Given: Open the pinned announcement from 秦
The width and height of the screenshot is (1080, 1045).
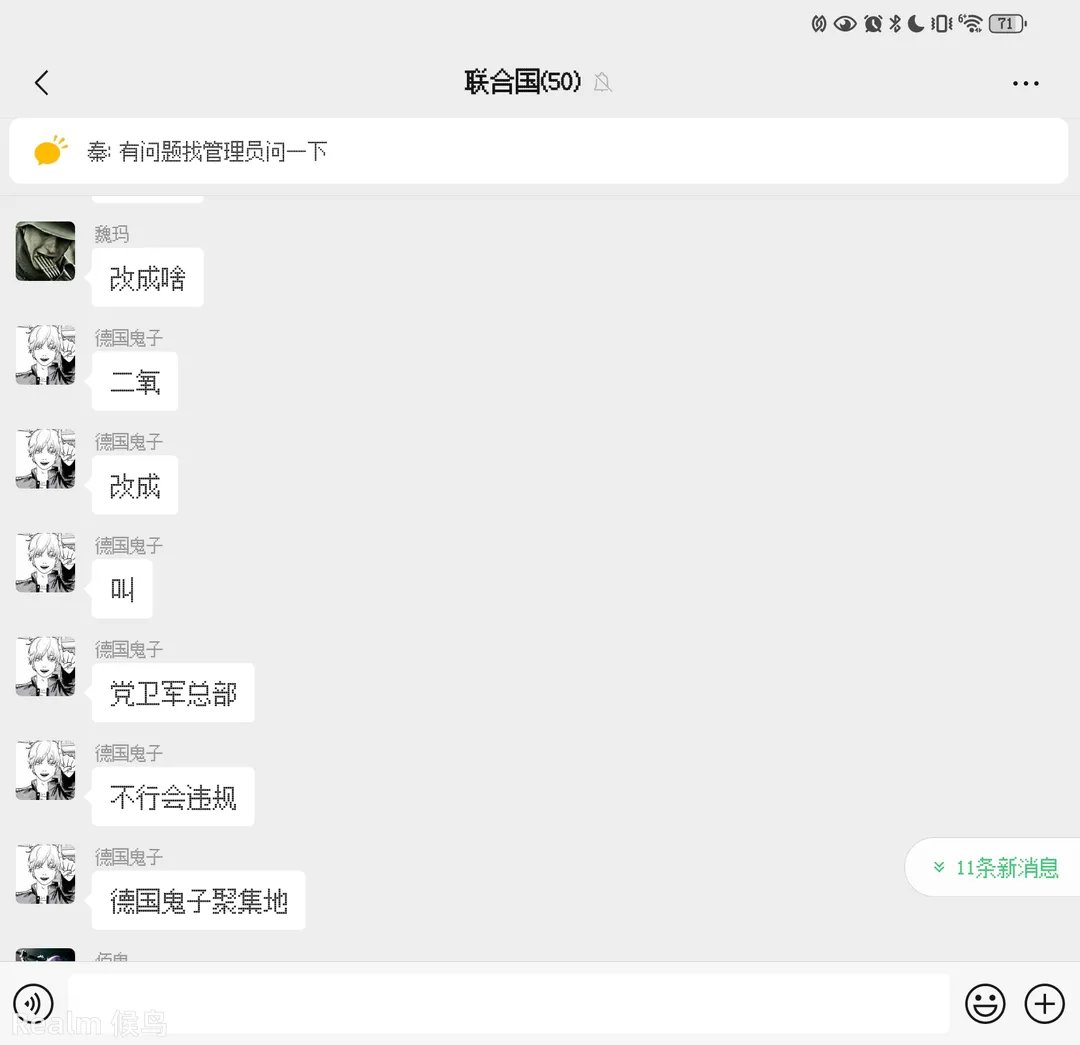Looking at the screenshot, I should pos(538,152).
